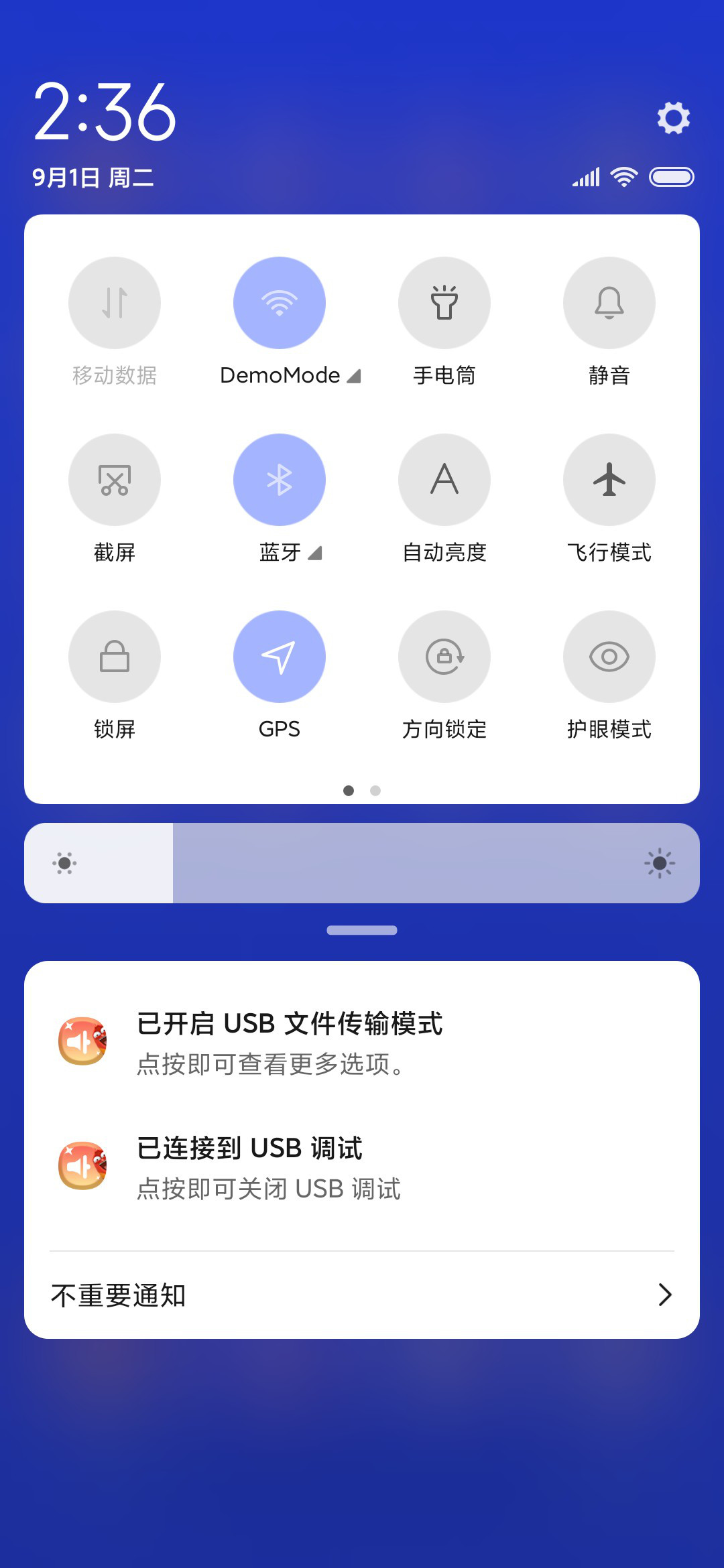Screen dimensions: 724x1568
Task: Lock the screen with 锁屏
Action: coord(115,657)
